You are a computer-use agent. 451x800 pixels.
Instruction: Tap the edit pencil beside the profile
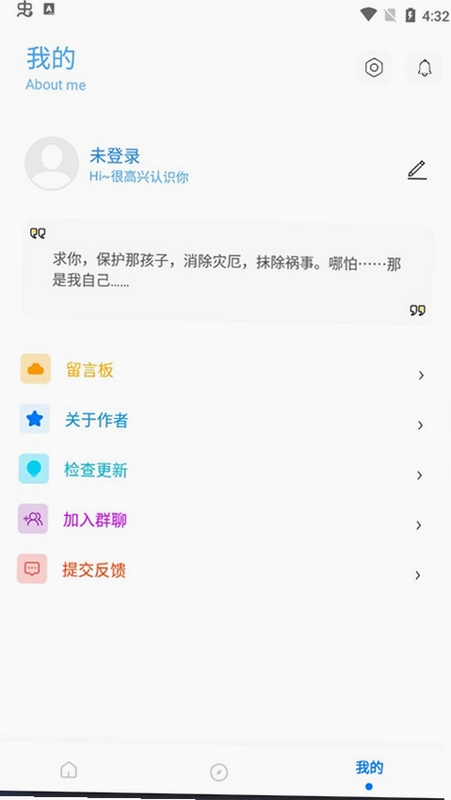[x=417, y=170]
